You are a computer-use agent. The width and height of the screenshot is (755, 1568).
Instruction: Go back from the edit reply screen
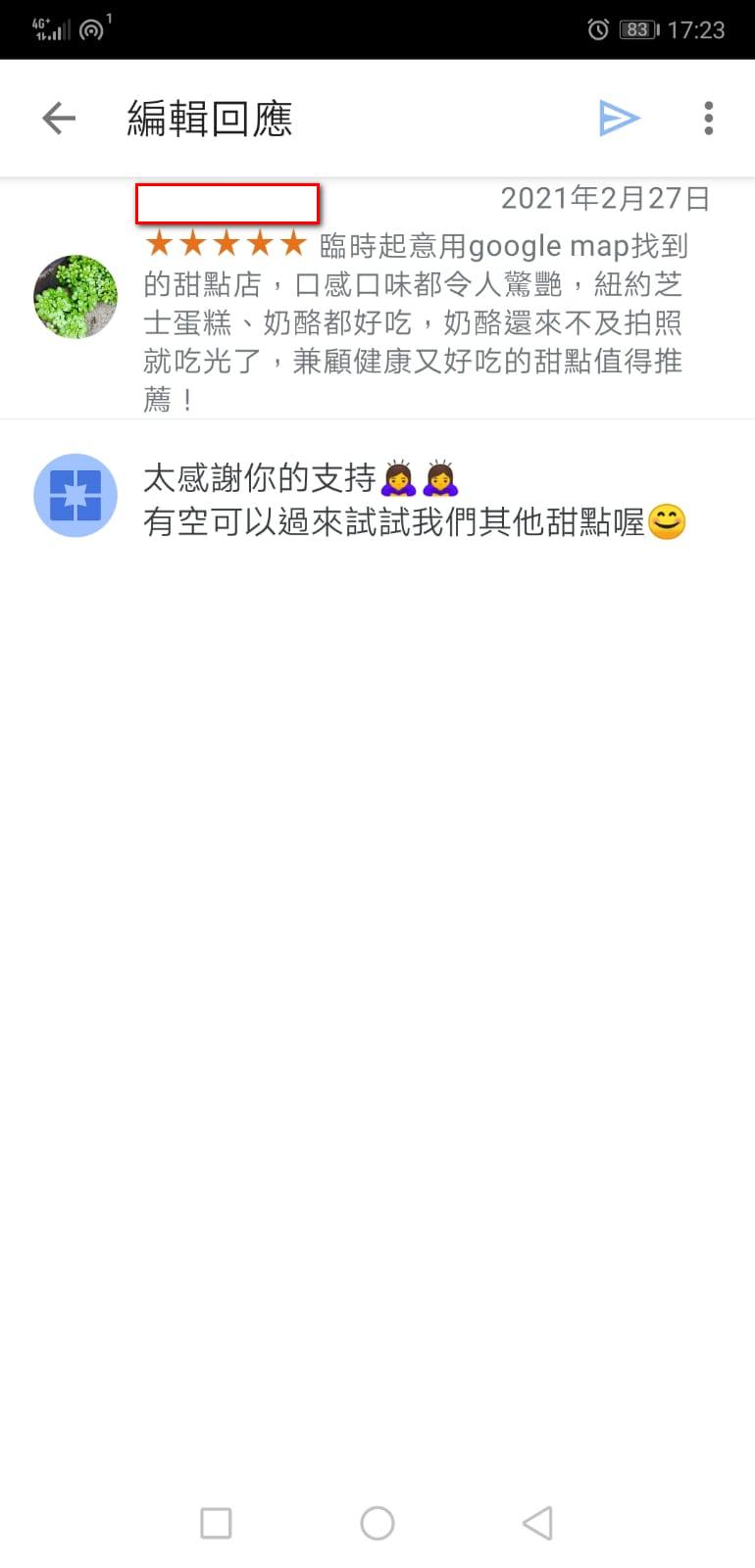[59, 119]
